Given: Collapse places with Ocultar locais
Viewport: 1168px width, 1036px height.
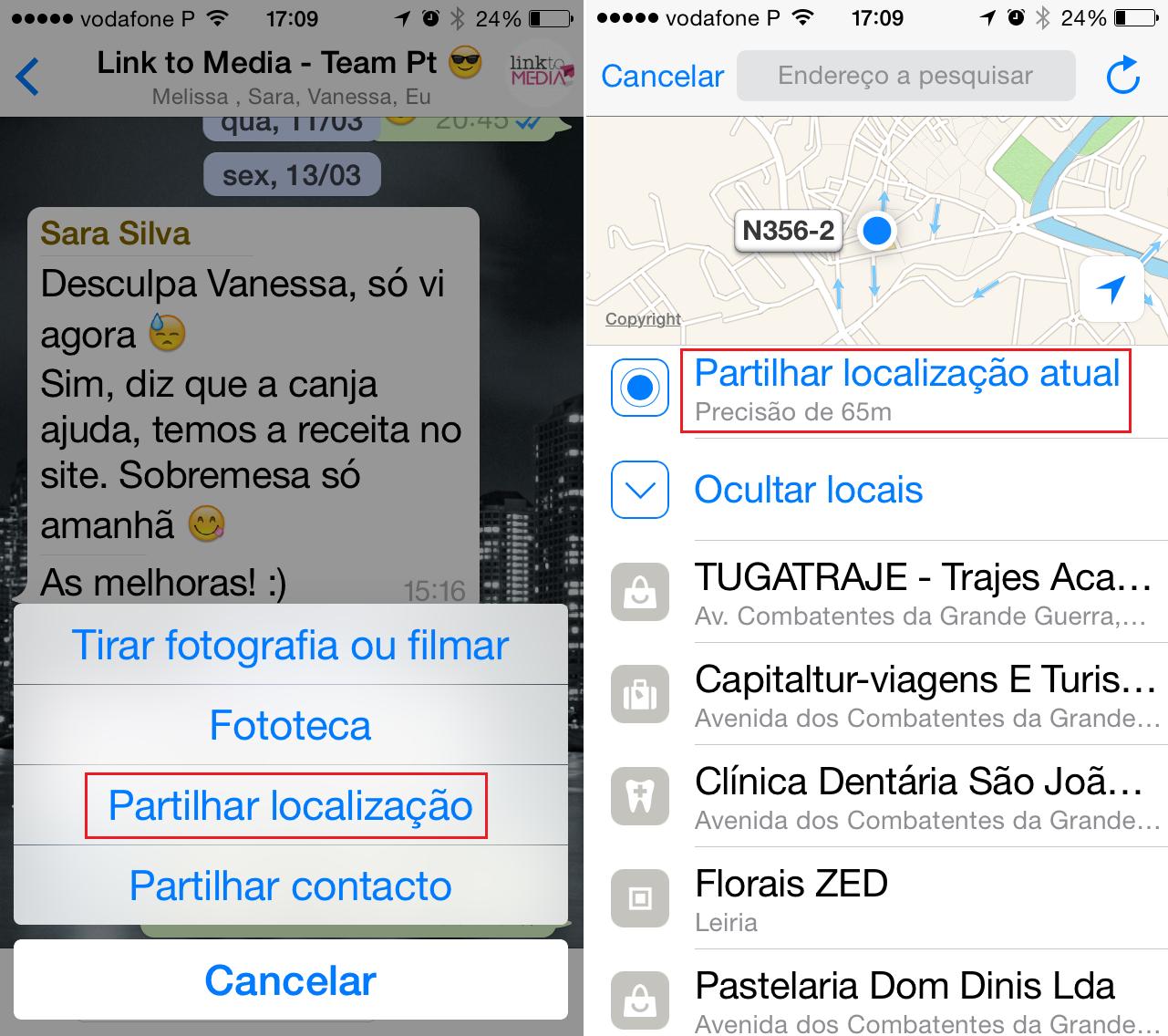Looking at the screenshot, I should [x=808, y=491].
